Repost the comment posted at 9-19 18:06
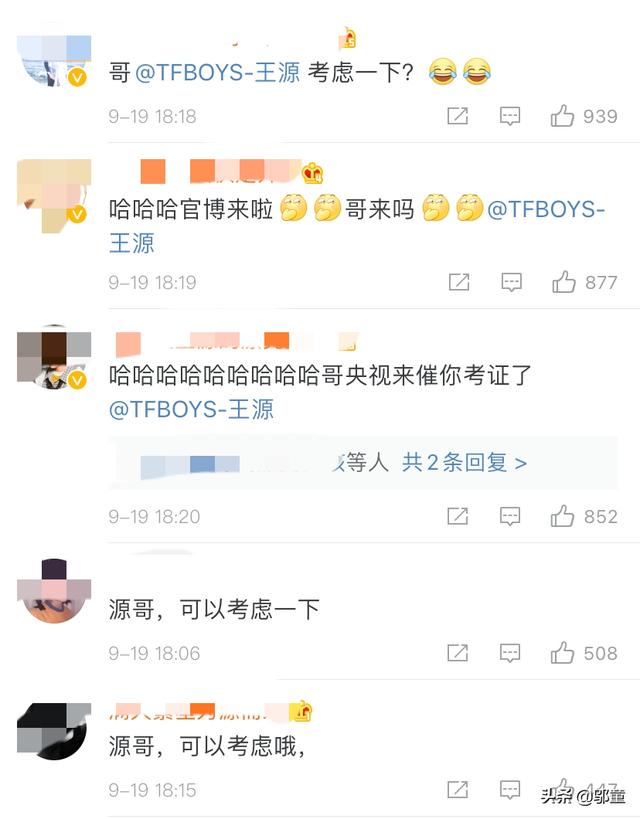 coord(457,653)
